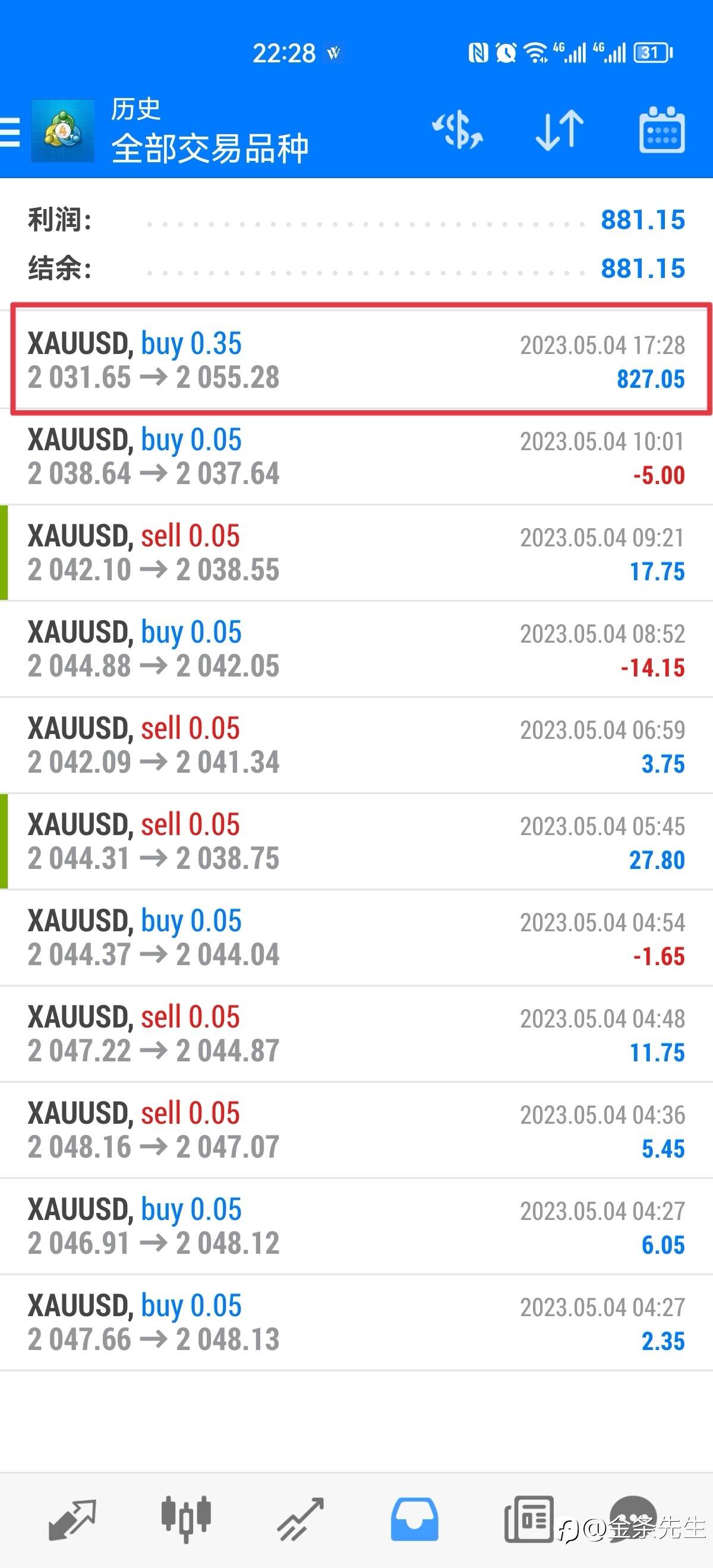Expand the buy trade closed at 10:01
The image size is (713, 1568).
(x=356, y=457)
